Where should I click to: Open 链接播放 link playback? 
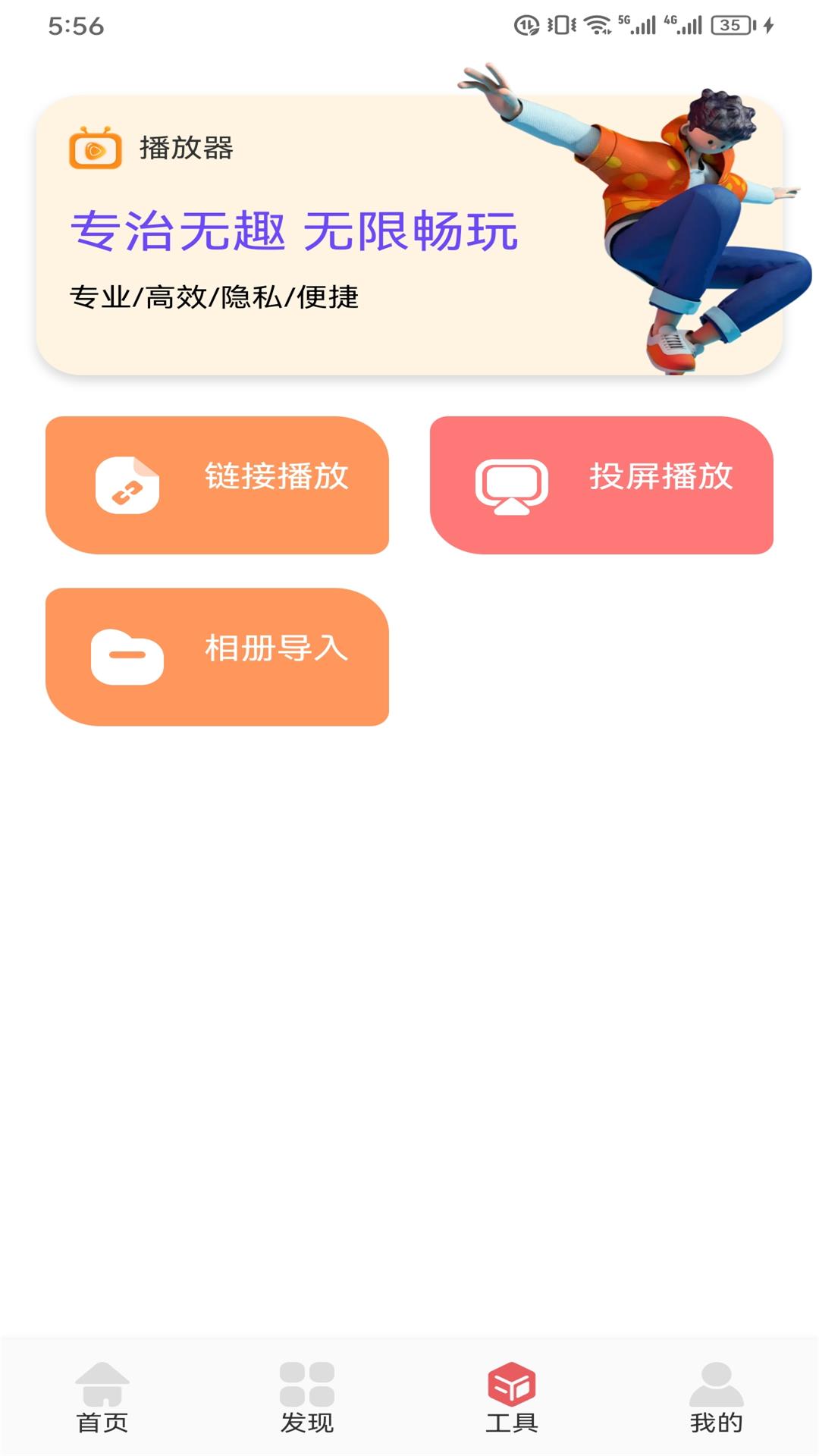tap(217, 485)
